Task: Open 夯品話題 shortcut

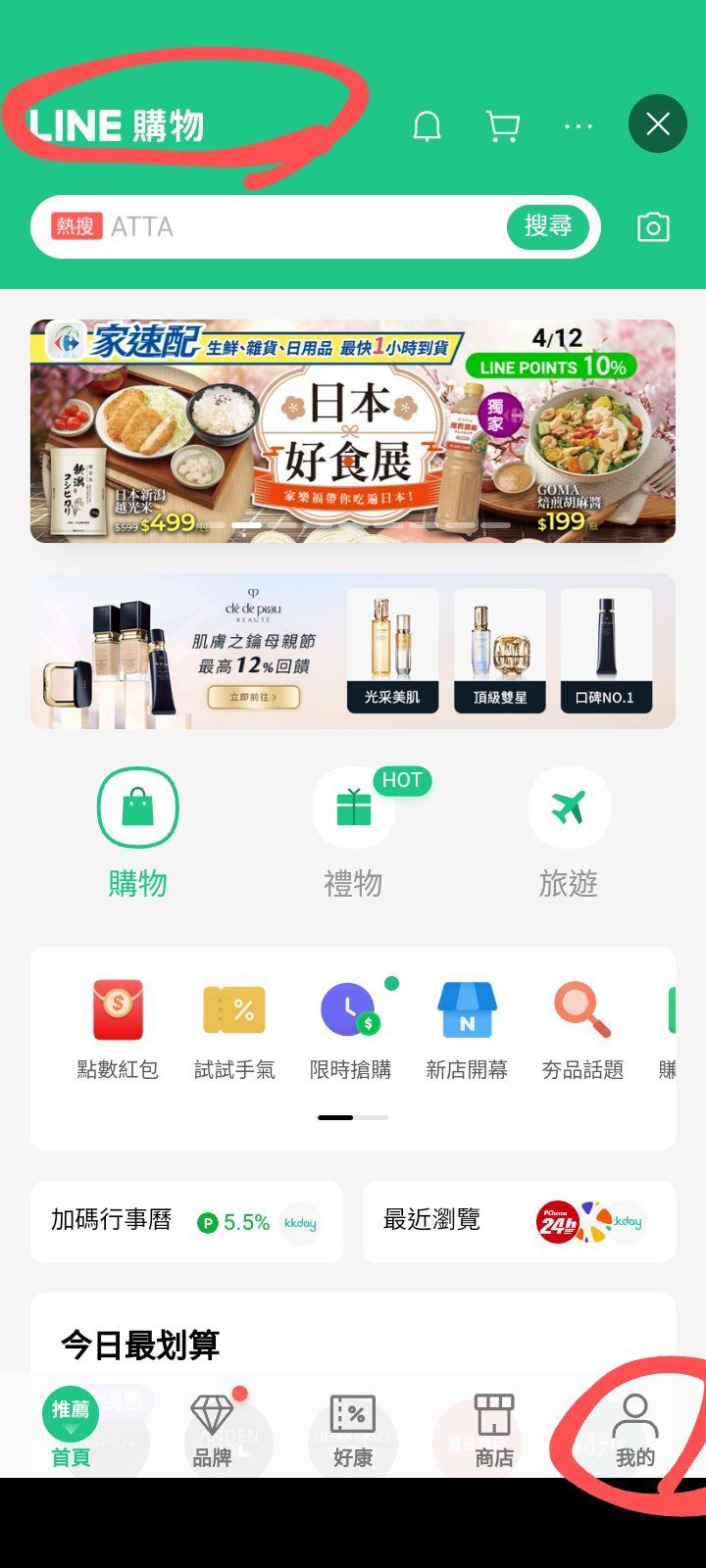Action: (x=582, y=1029)
